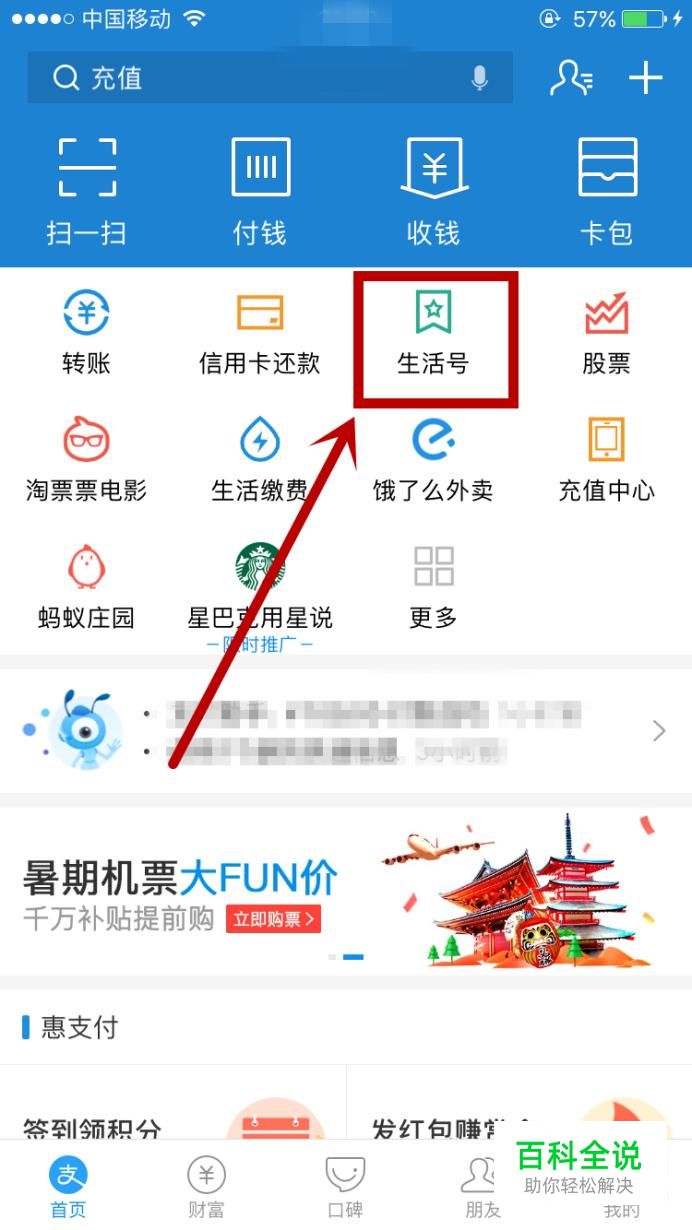Open 饿了么外卖

[x=433, y=460]
